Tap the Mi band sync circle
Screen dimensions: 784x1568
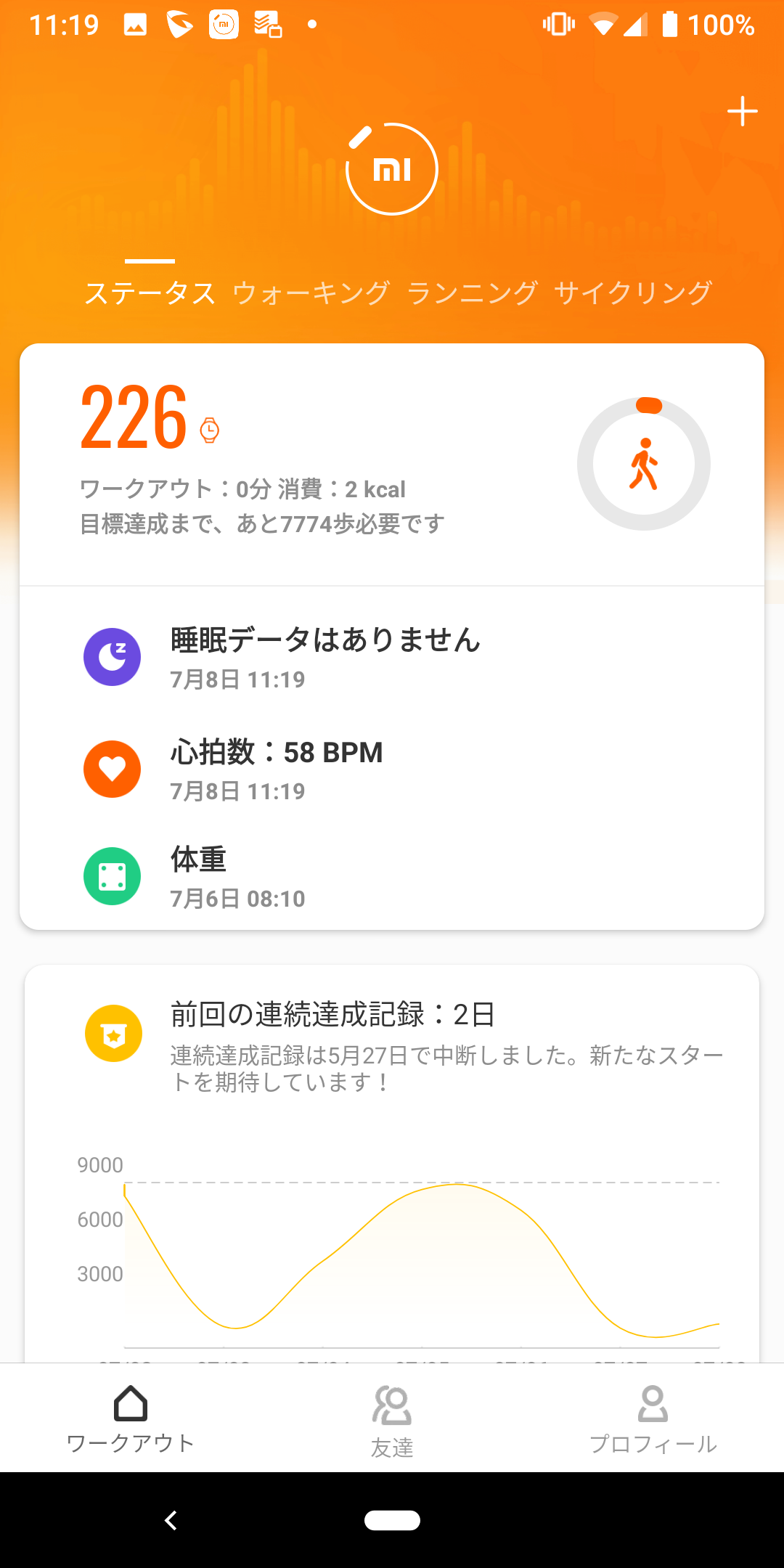click(x=392, y=168)
